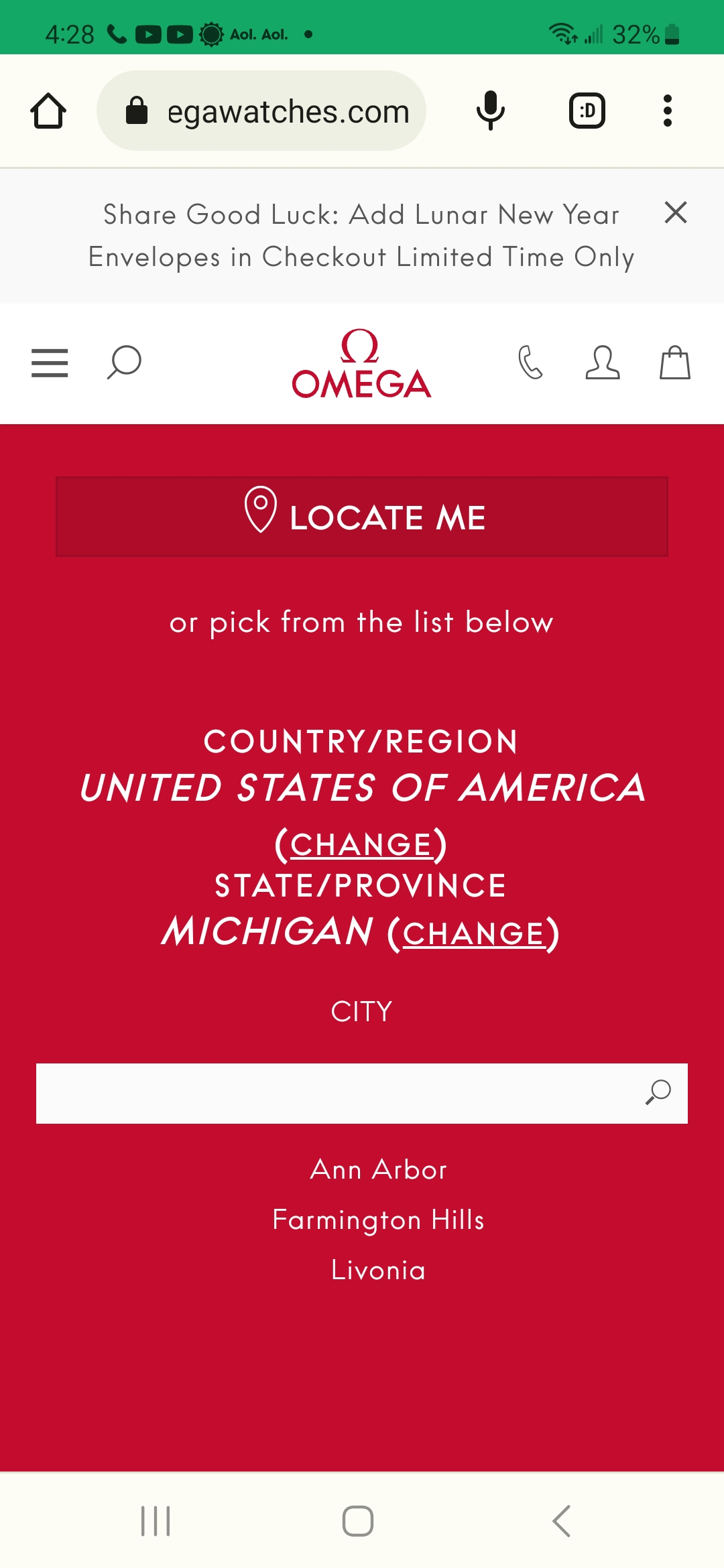
Task: Tap the Locate Me button
Action: (x=362, y=517)
